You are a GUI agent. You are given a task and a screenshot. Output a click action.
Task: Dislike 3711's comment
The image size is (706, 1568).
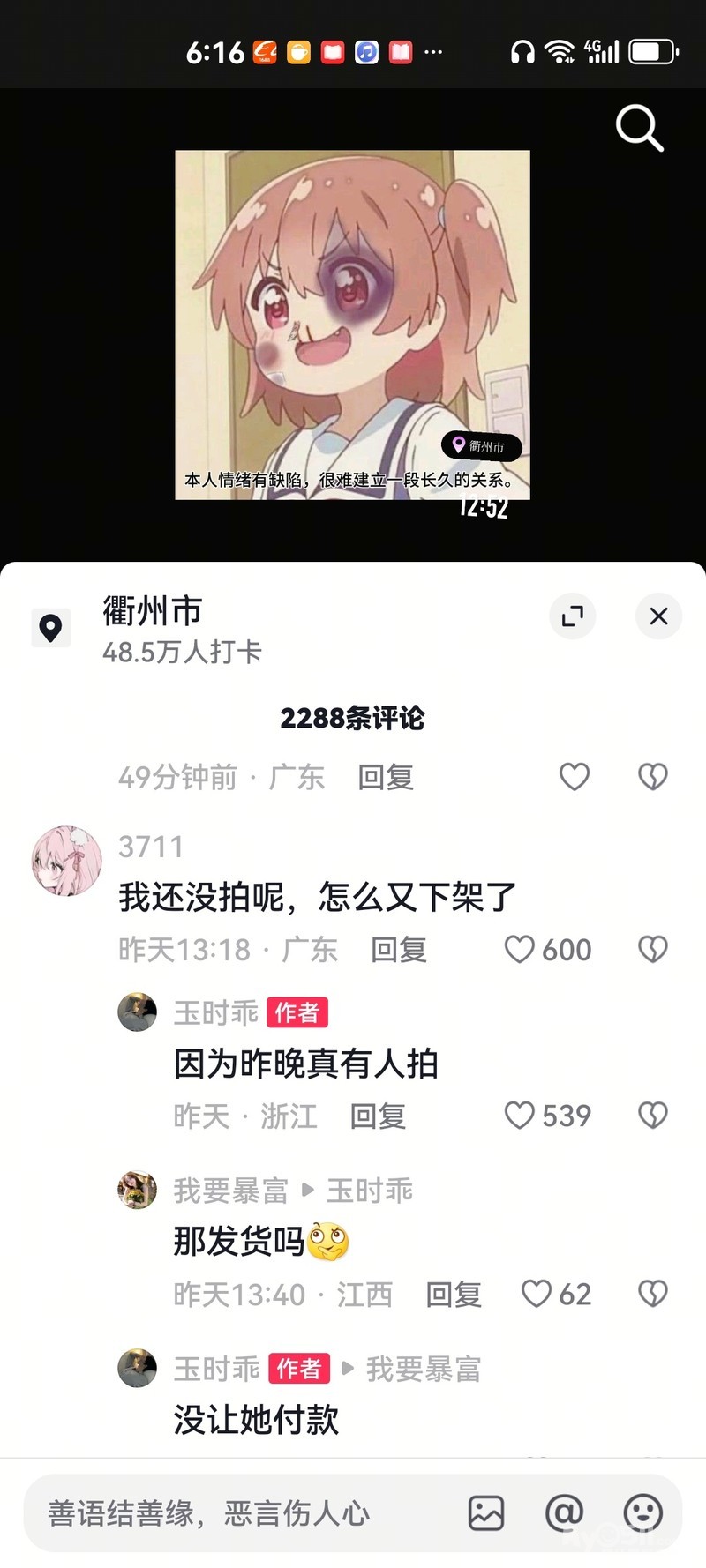point(652,950)
